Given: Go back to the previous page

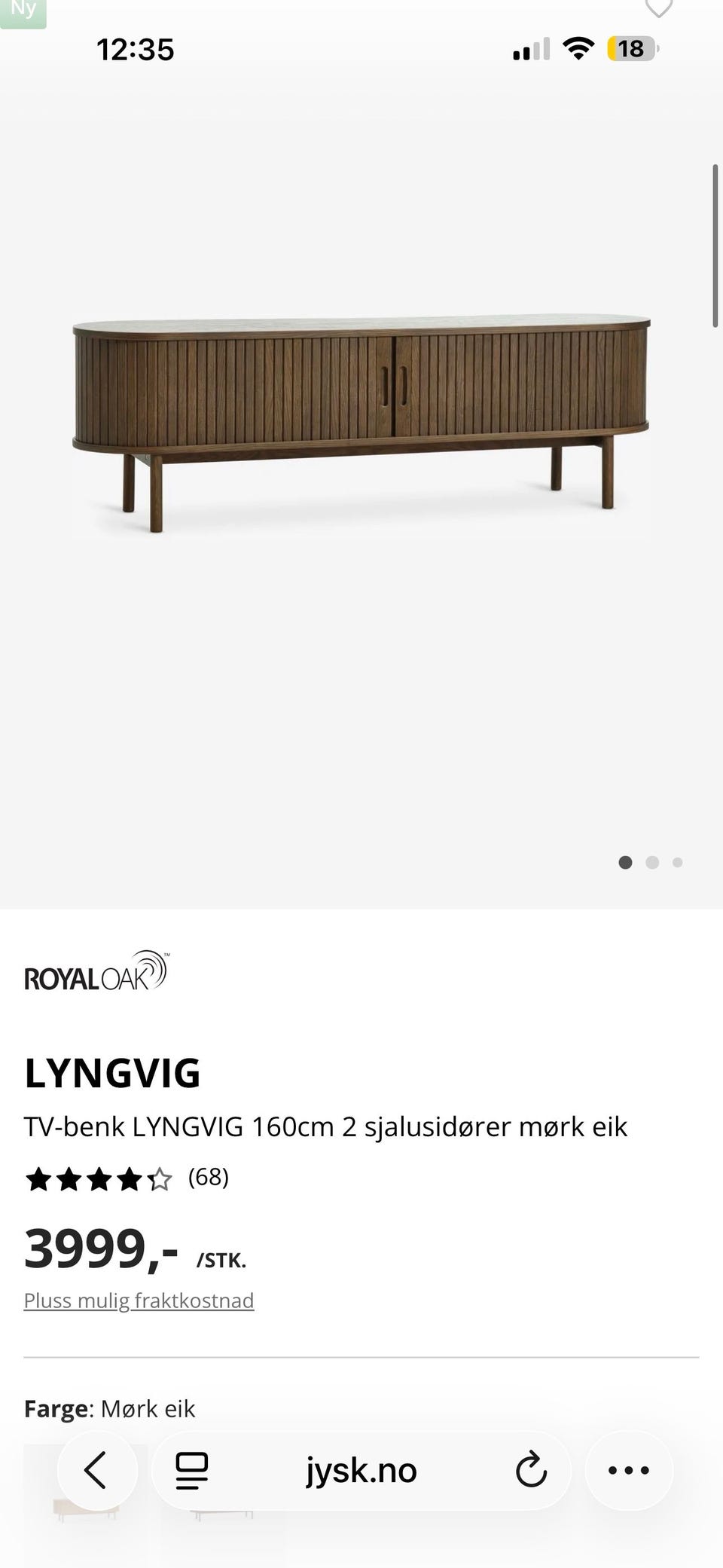Looking at the screenshot, I should coord(96,1470).
